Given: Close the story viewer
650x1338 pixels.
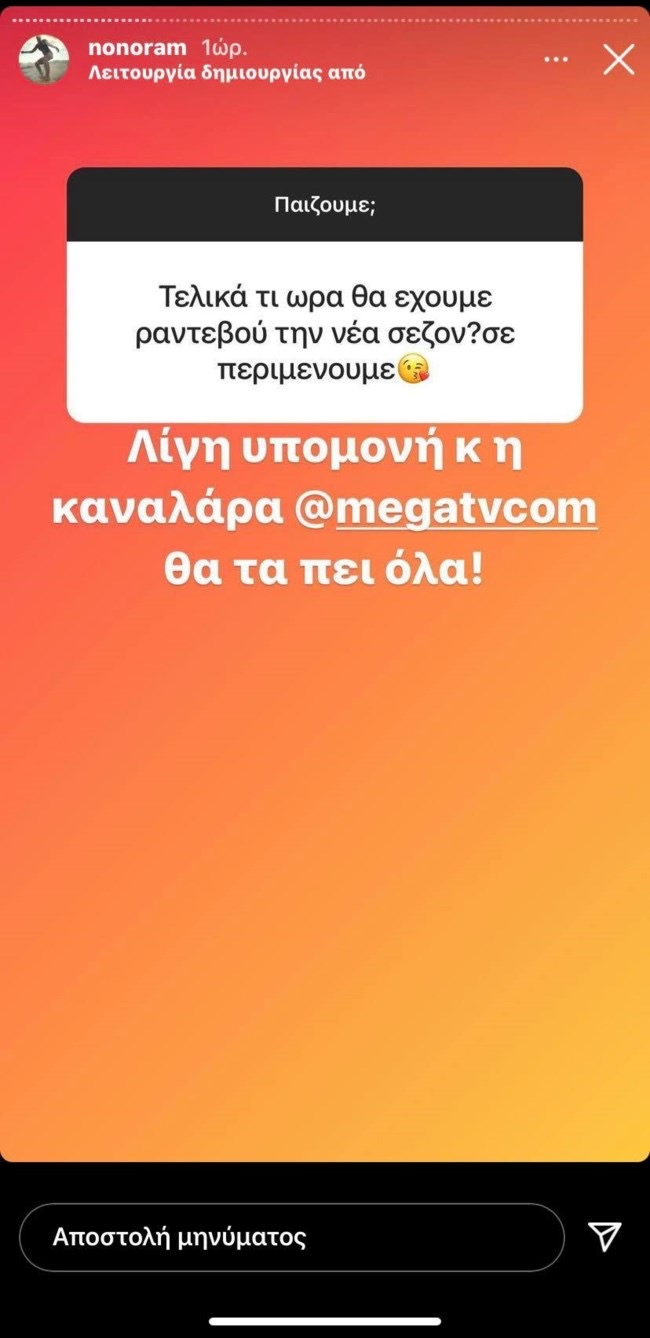Looking at the screenshot, I should [x=618, y=60].
